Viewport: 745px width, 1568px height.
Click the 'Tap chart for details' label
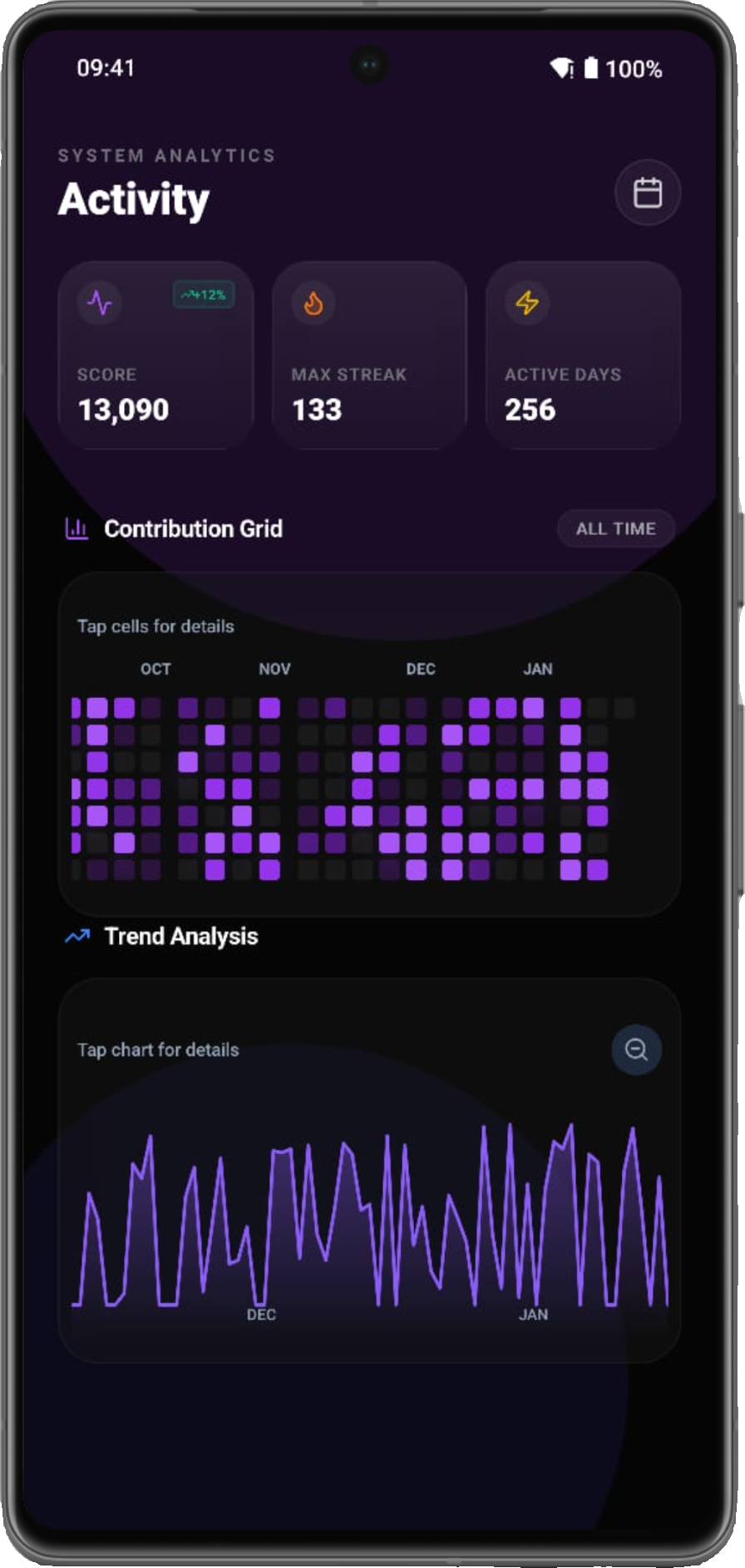(157, 1049)
